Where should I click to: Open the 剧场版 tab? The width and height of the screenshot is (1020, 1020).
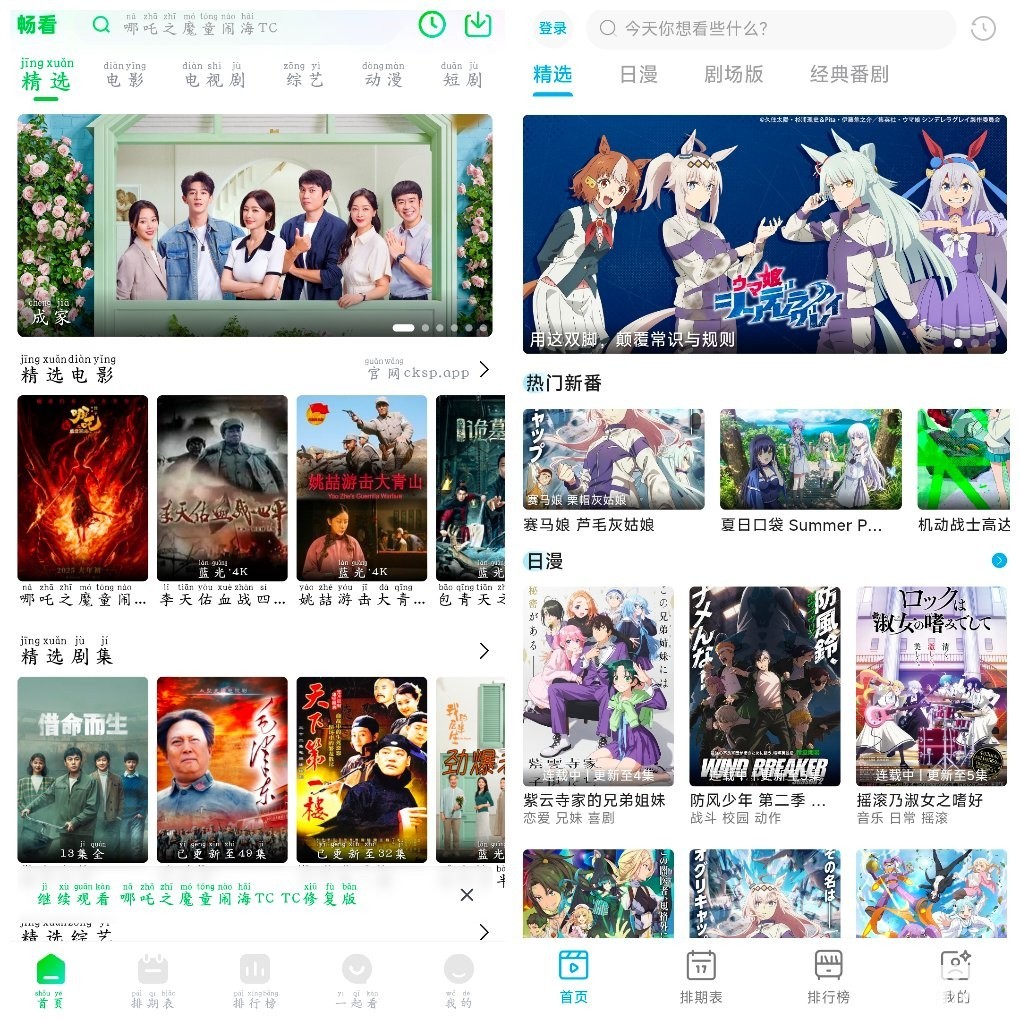(x=733, y=74)
